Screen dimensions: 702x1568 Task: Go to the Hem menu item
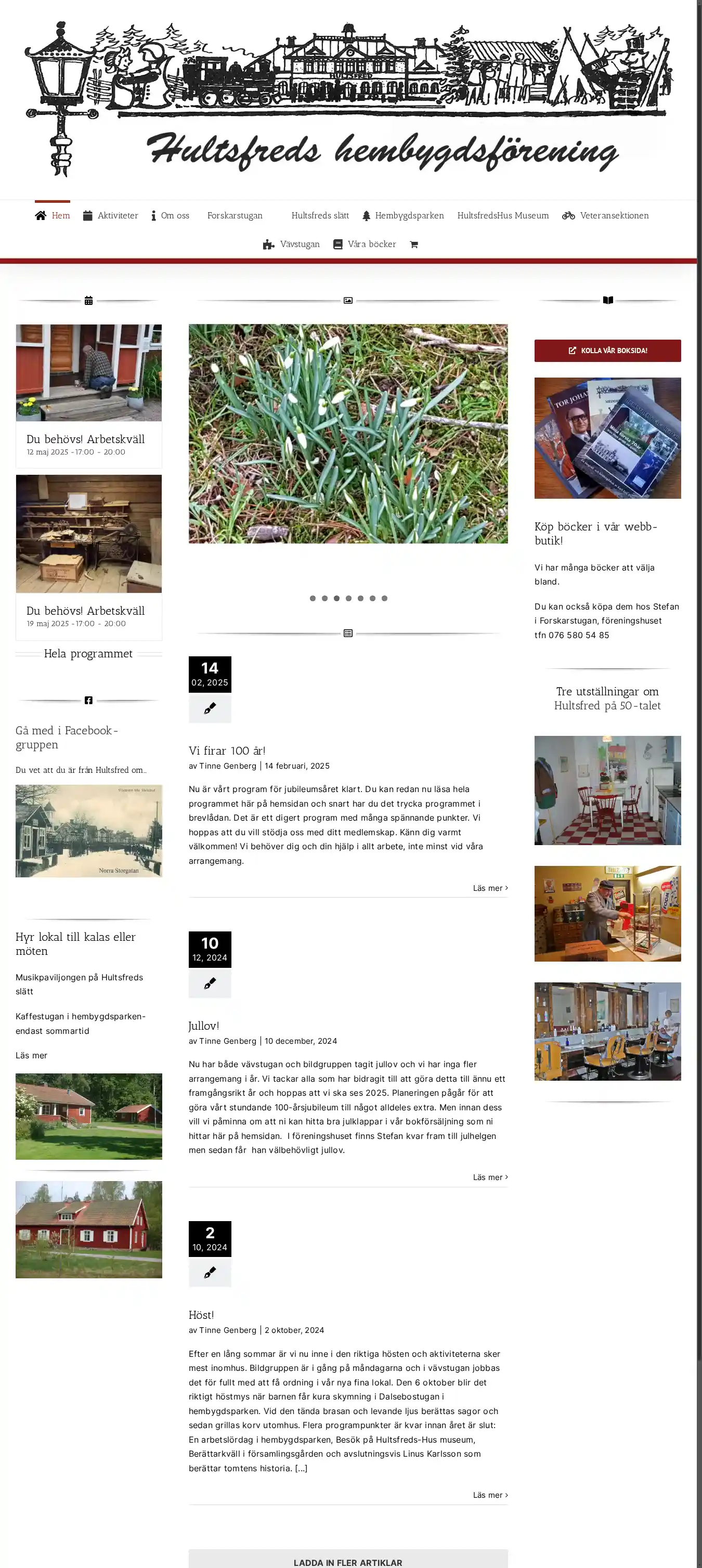click(x=53, y=215)
